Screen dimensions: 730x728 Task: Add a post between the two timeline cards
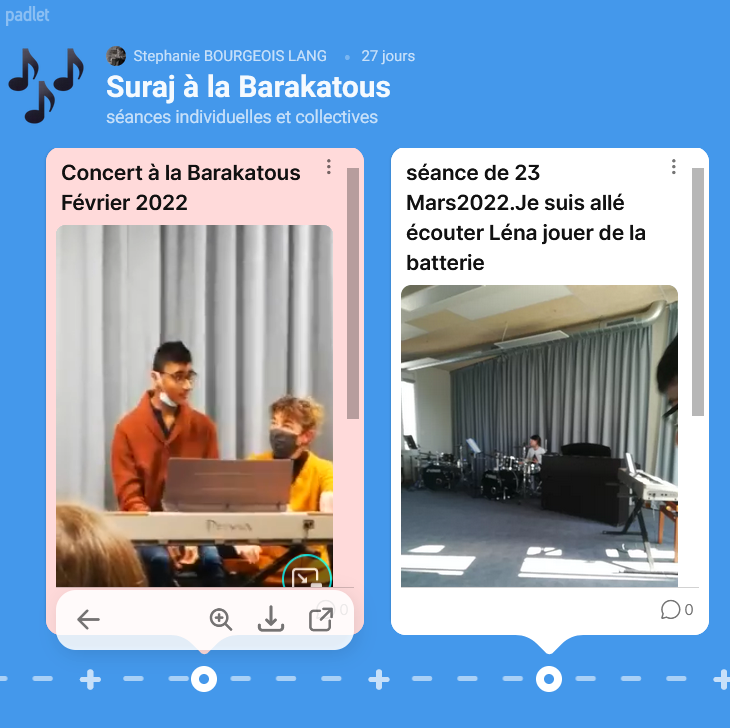(378, 680)
